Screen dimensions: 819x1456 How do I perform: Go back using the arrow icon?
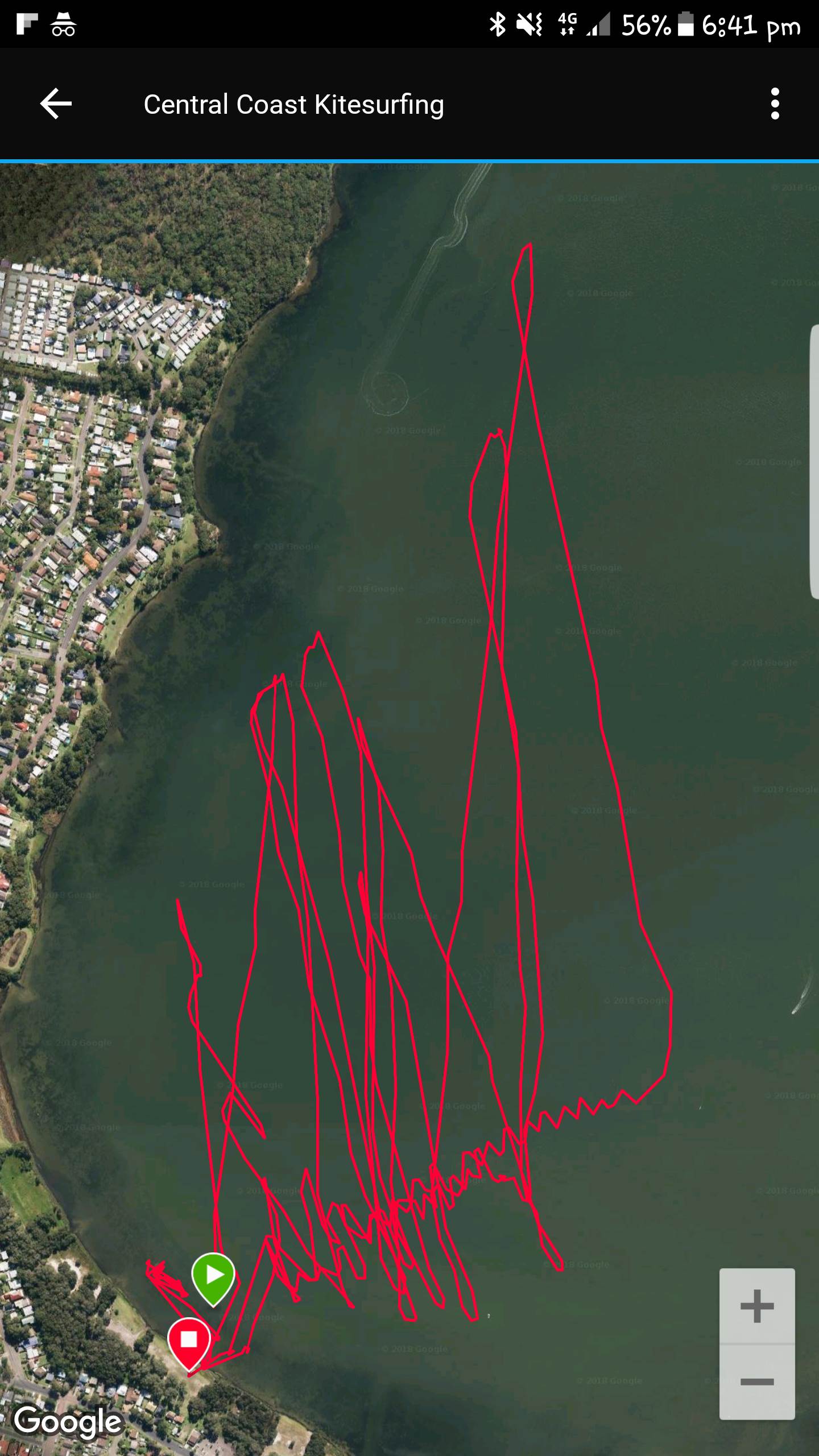pos(56,104)
